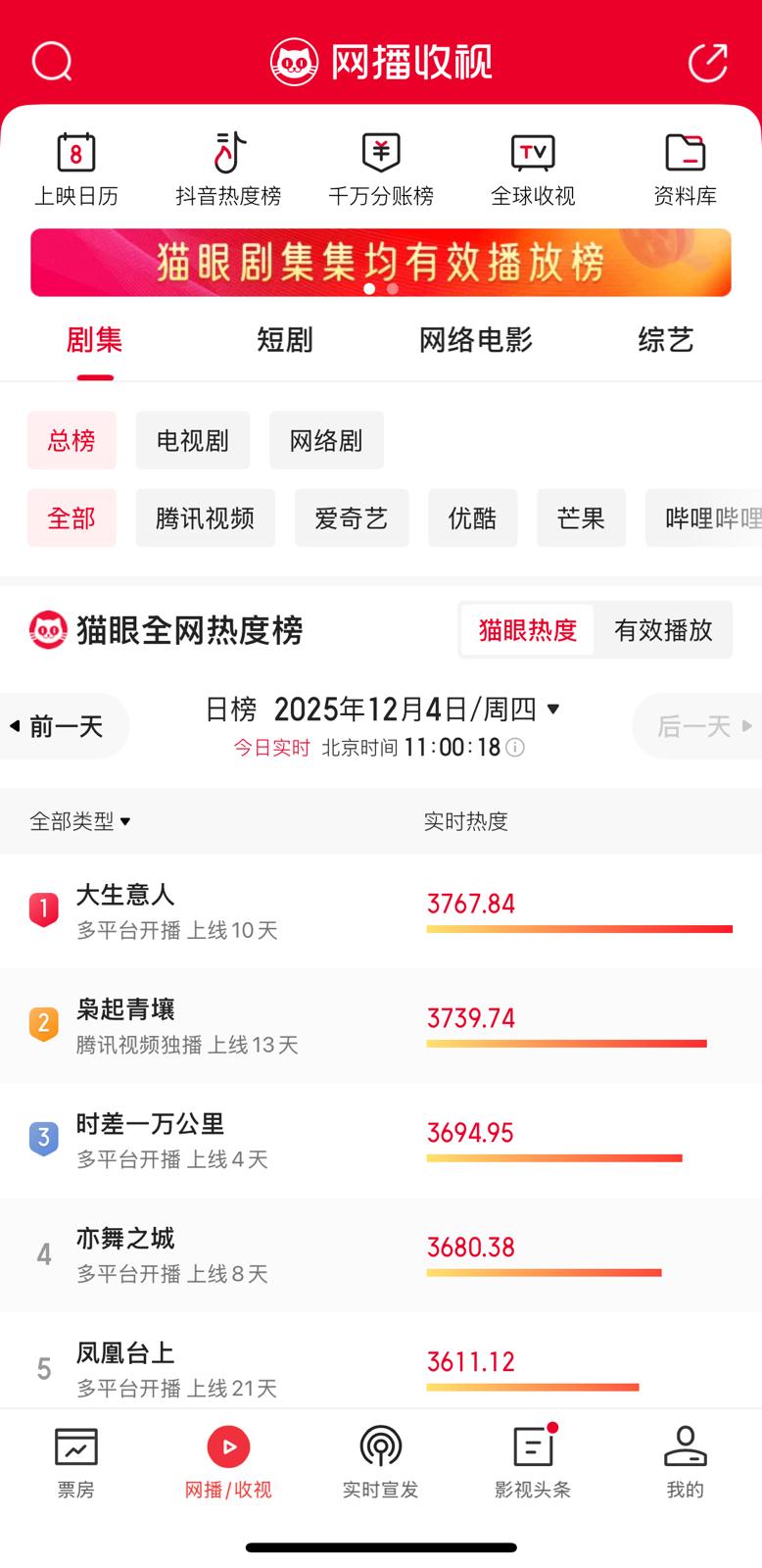
Task: Open 全球收视 shortcut
Action: click(x=533, y=170)
